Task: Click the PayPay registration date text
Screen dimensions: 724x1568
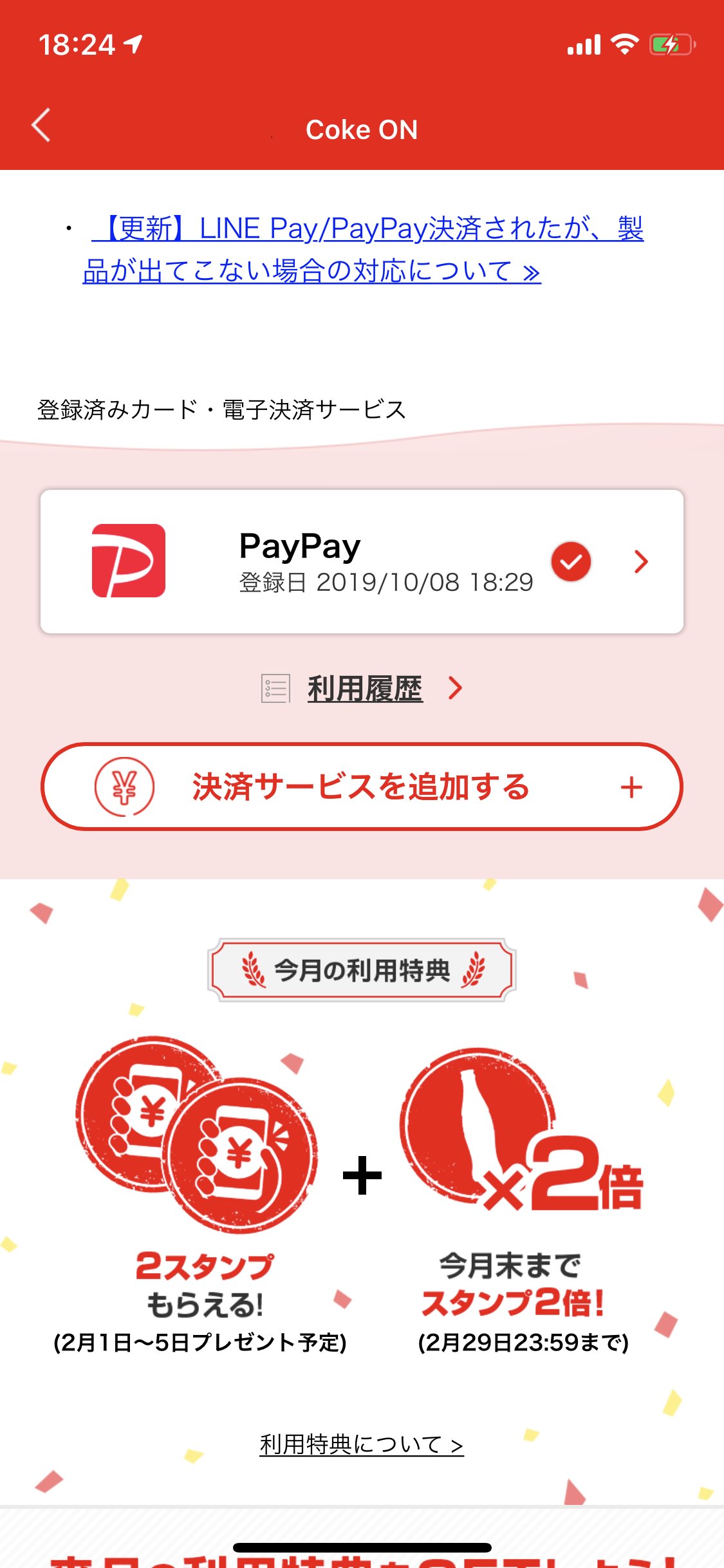Action: (x=386, y=583)
